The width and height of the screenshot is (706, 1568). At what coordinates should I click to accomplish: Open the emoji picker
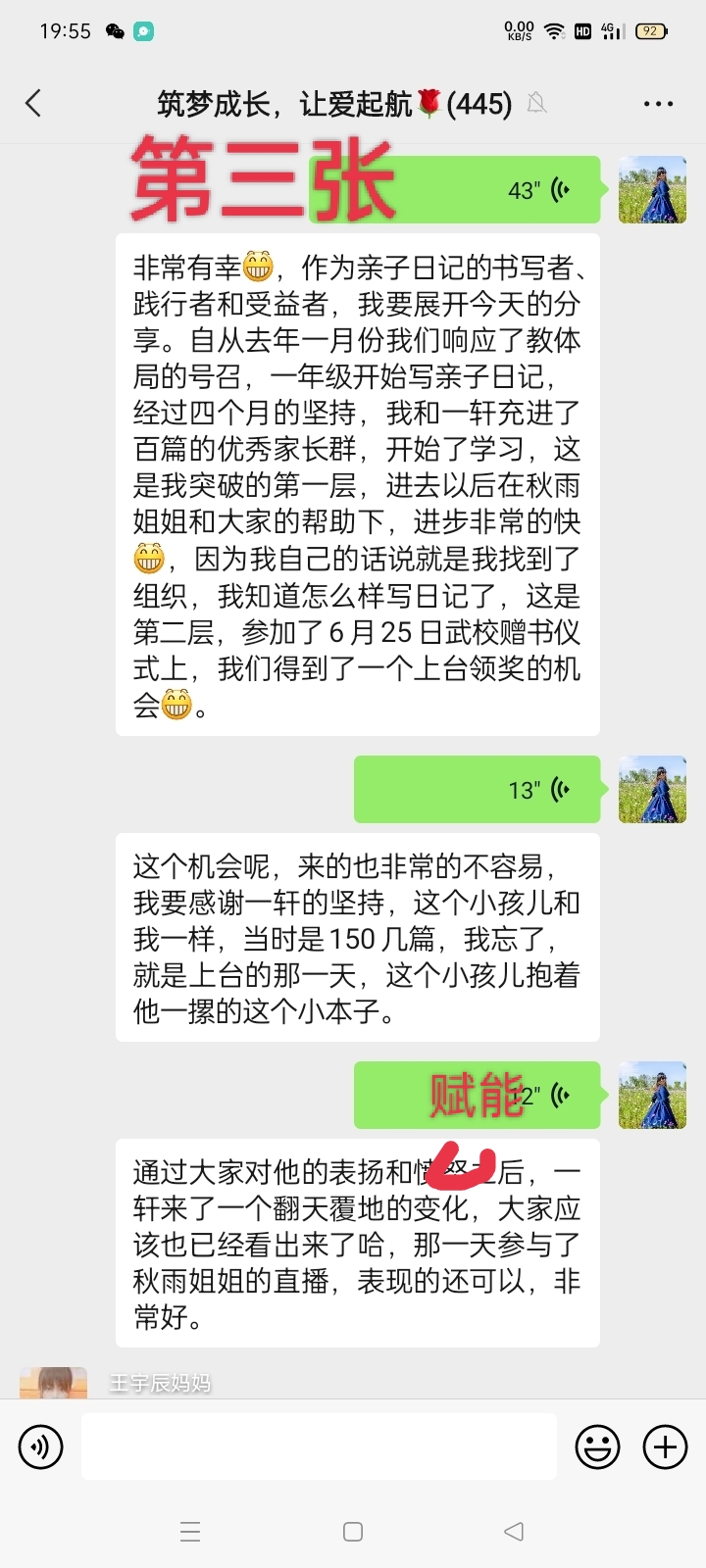pos(598,1446)
